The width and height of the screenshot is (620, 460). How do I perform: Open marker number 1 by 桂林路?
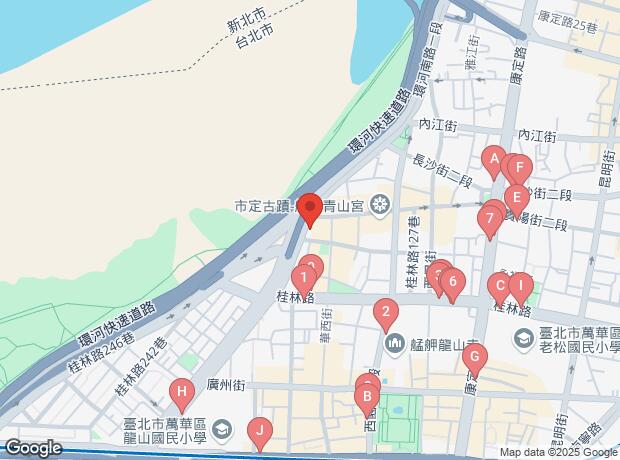(x=303, y=277)
